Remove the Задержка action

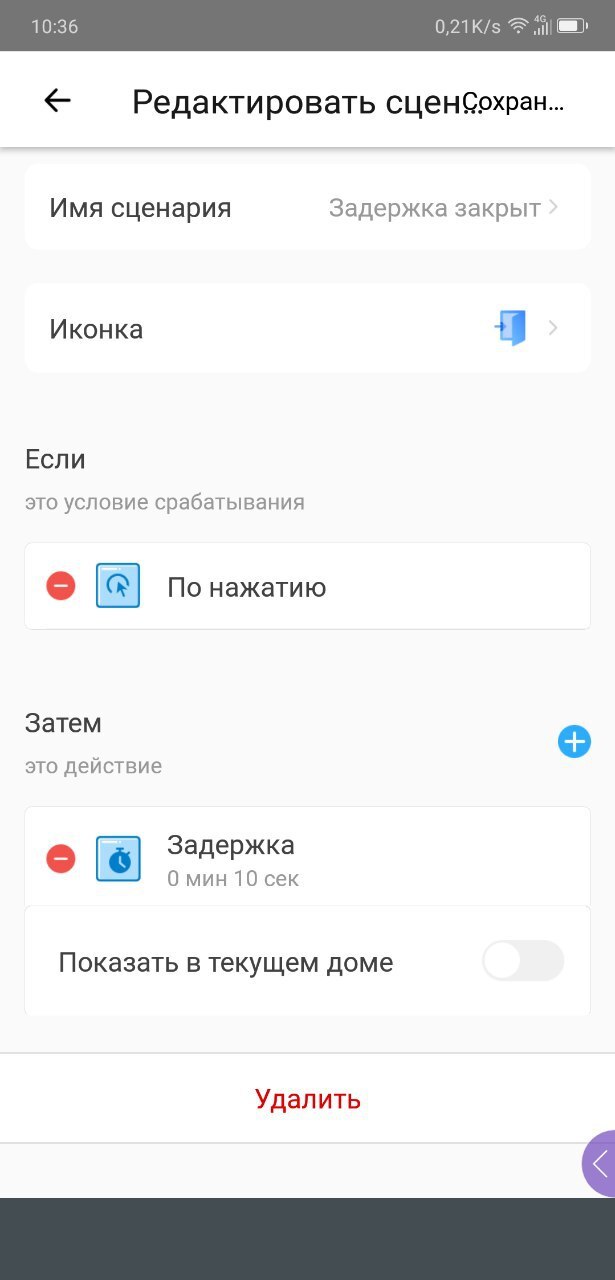[x=61, y=858]
